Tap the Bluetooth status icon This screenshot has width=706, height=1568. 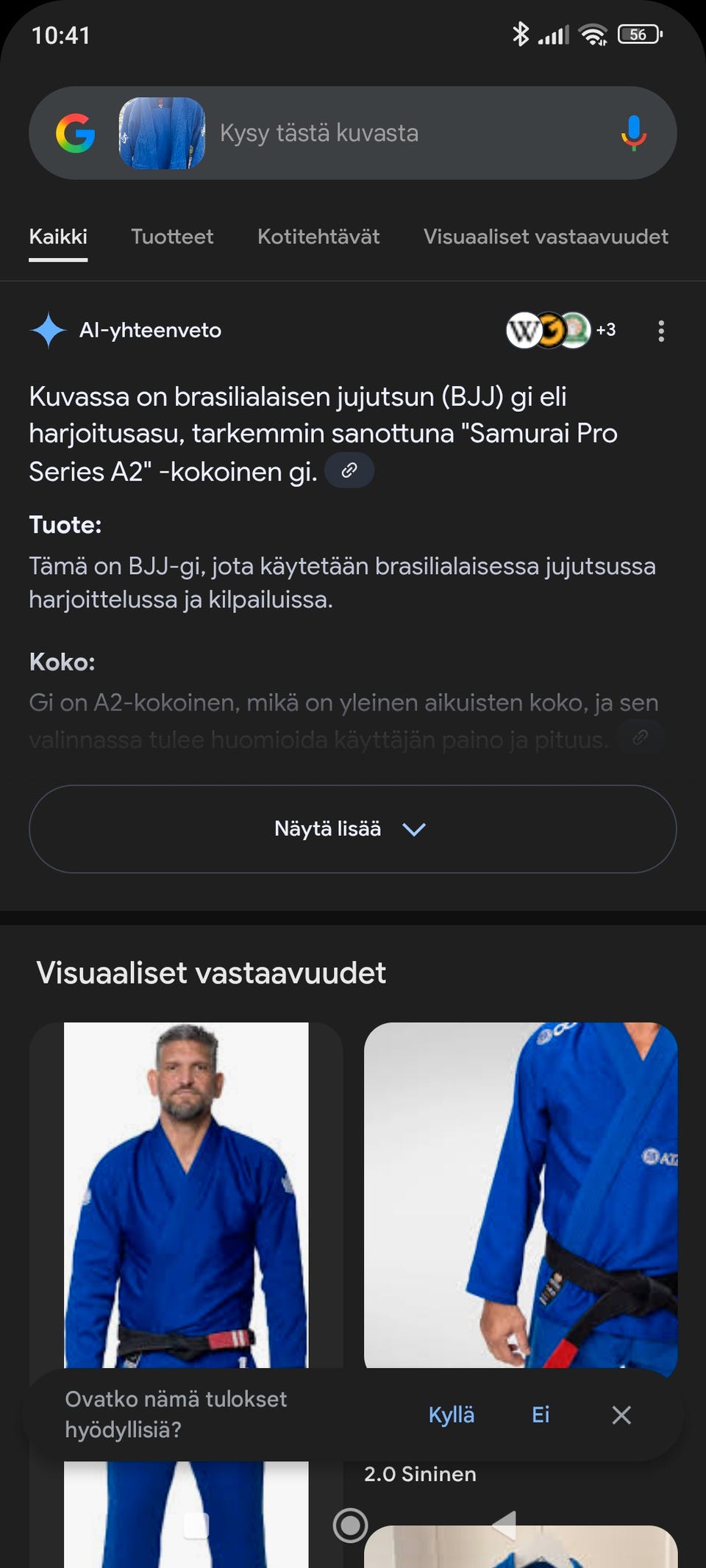pos(522,32)
